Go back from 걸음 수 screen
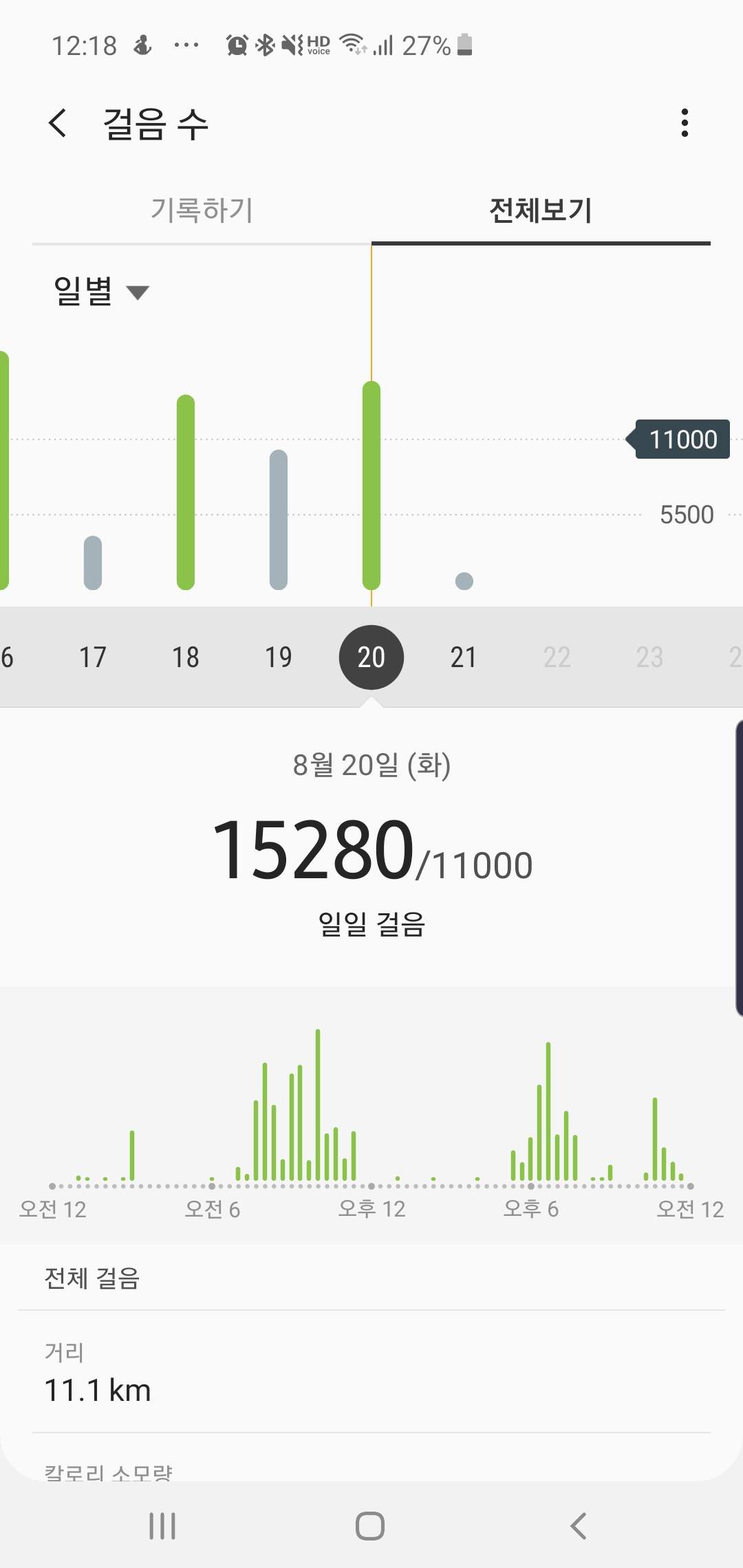 pyautogui.click(x=58, y=124)
